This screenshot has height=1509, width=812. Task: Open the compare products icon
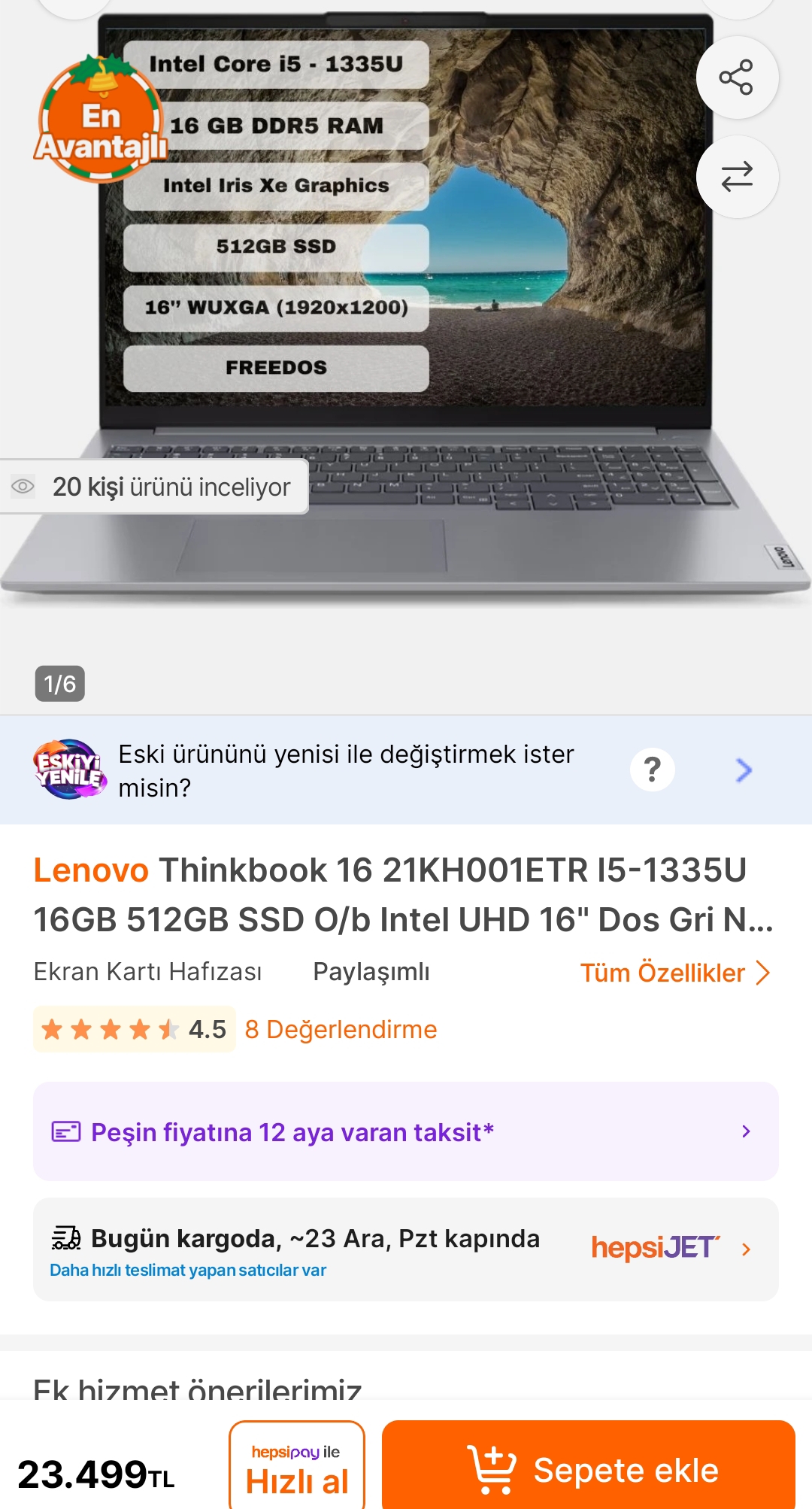tap(737, 177)
